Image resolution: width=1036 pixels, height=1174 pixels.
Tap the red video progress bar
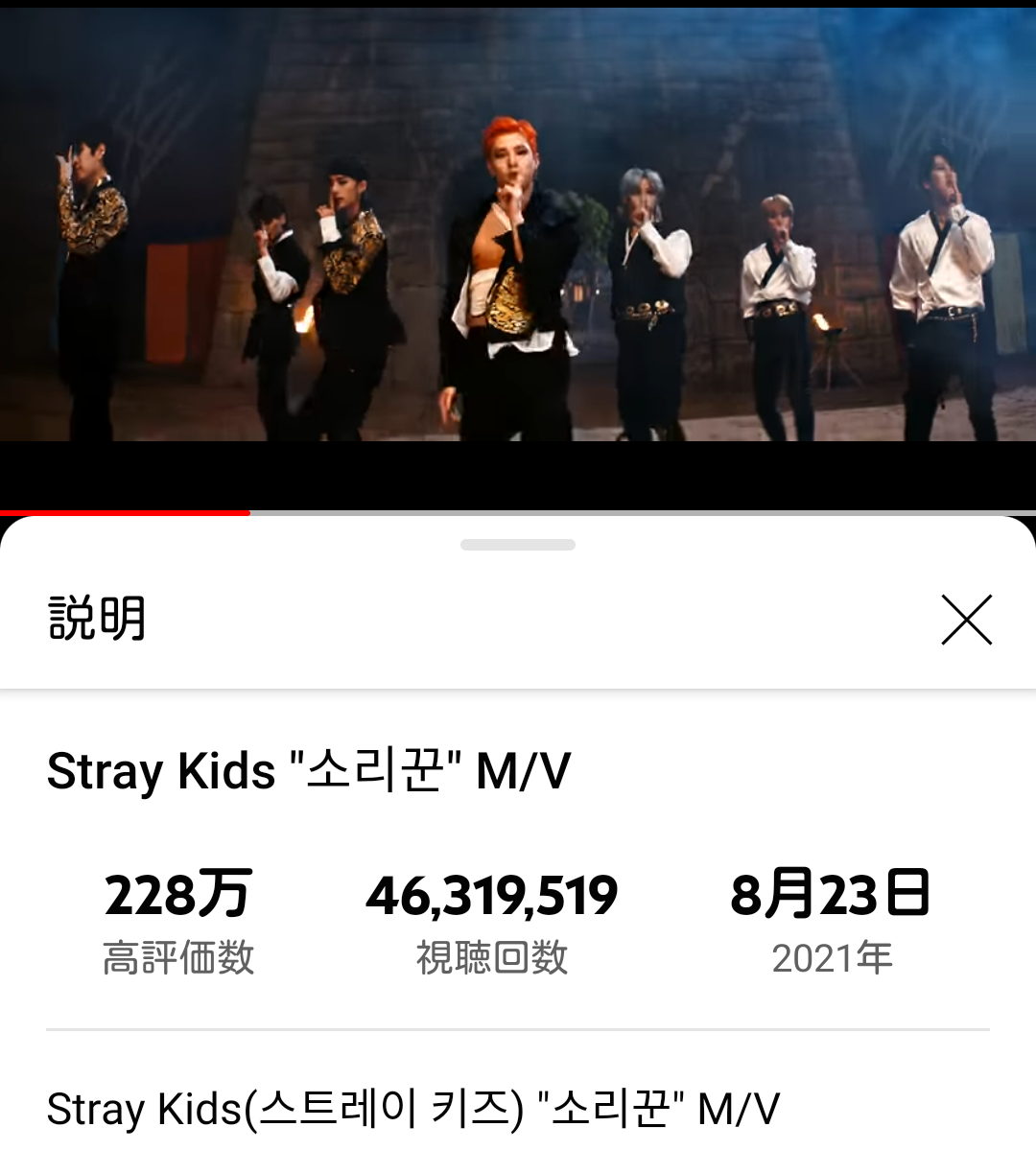(x=125, y=513)
